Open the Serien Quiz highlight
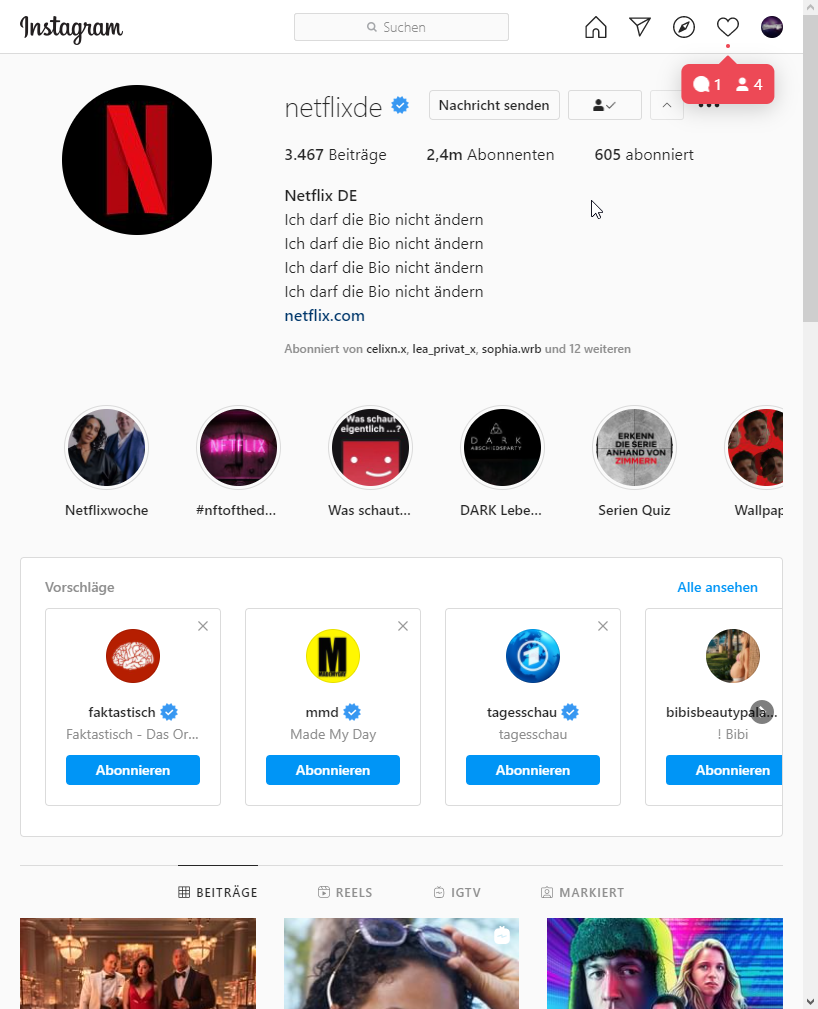The width and height of the screenshot is (818, 1009). [x=634, y=447]
